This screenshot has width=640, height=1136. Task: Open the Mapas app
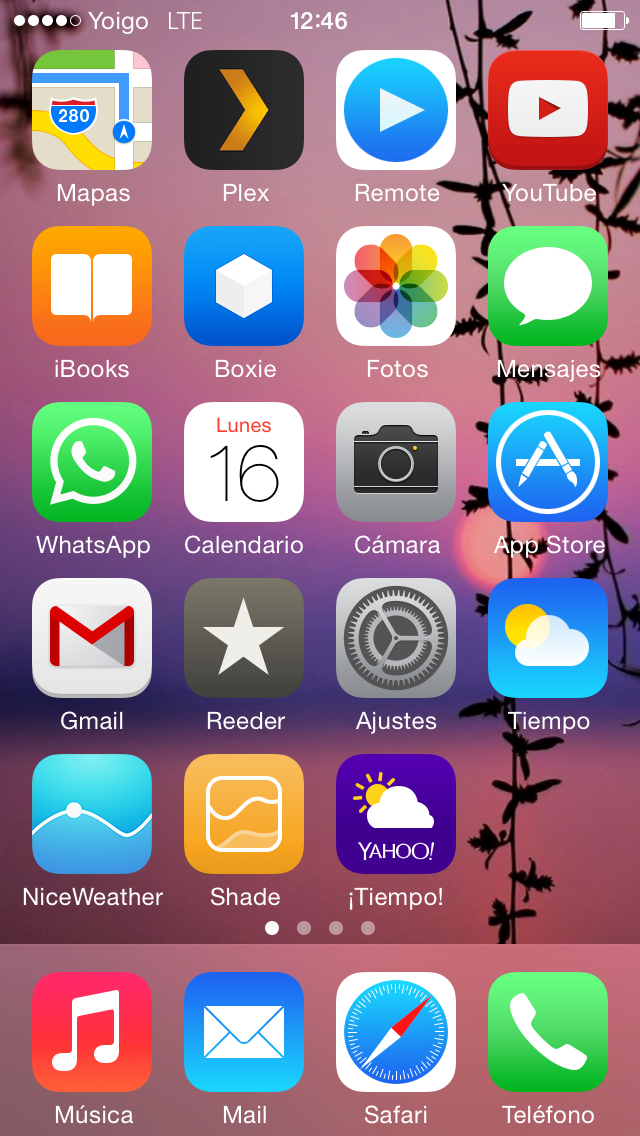pyautogui.click(x=92, y=110)
